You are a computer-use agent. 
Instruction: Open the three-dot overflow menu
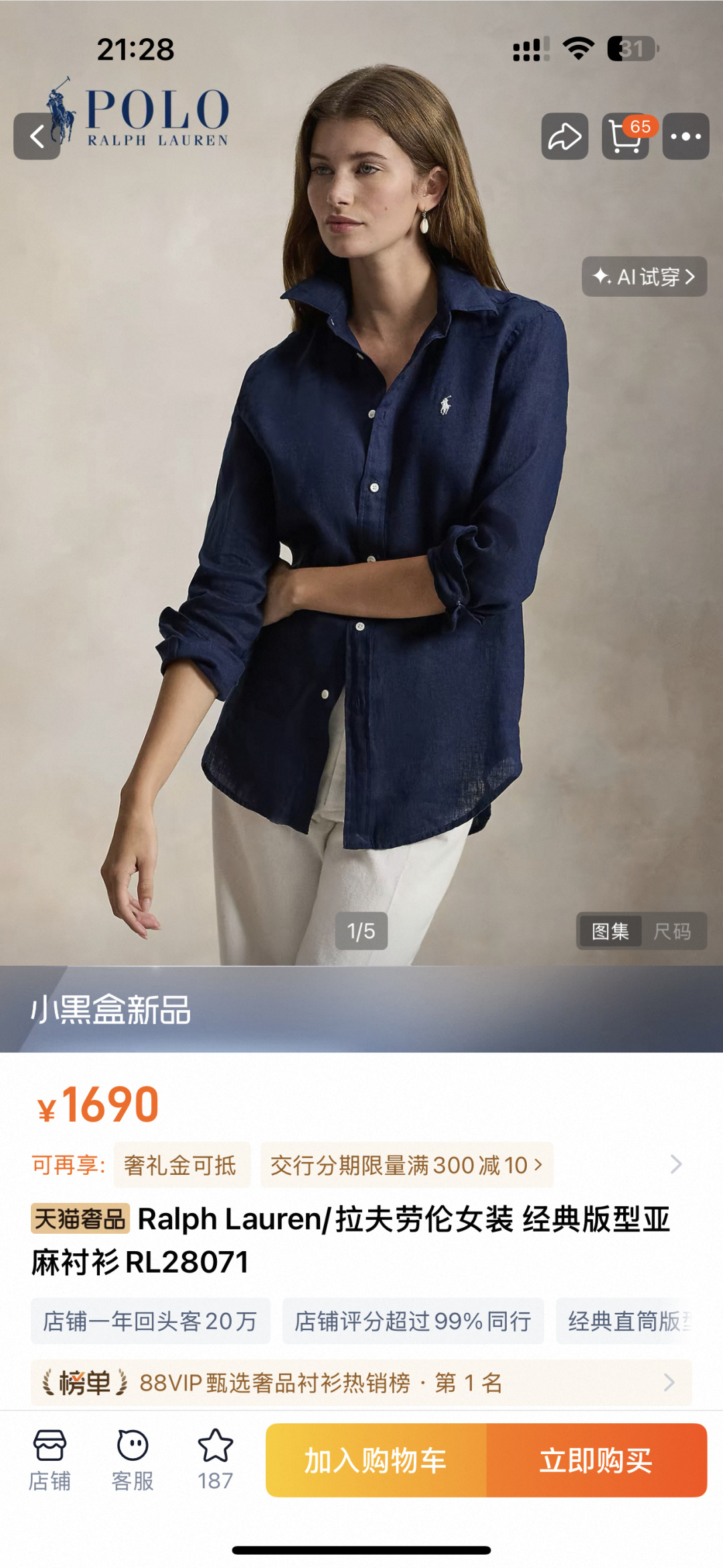pos(686,137)
